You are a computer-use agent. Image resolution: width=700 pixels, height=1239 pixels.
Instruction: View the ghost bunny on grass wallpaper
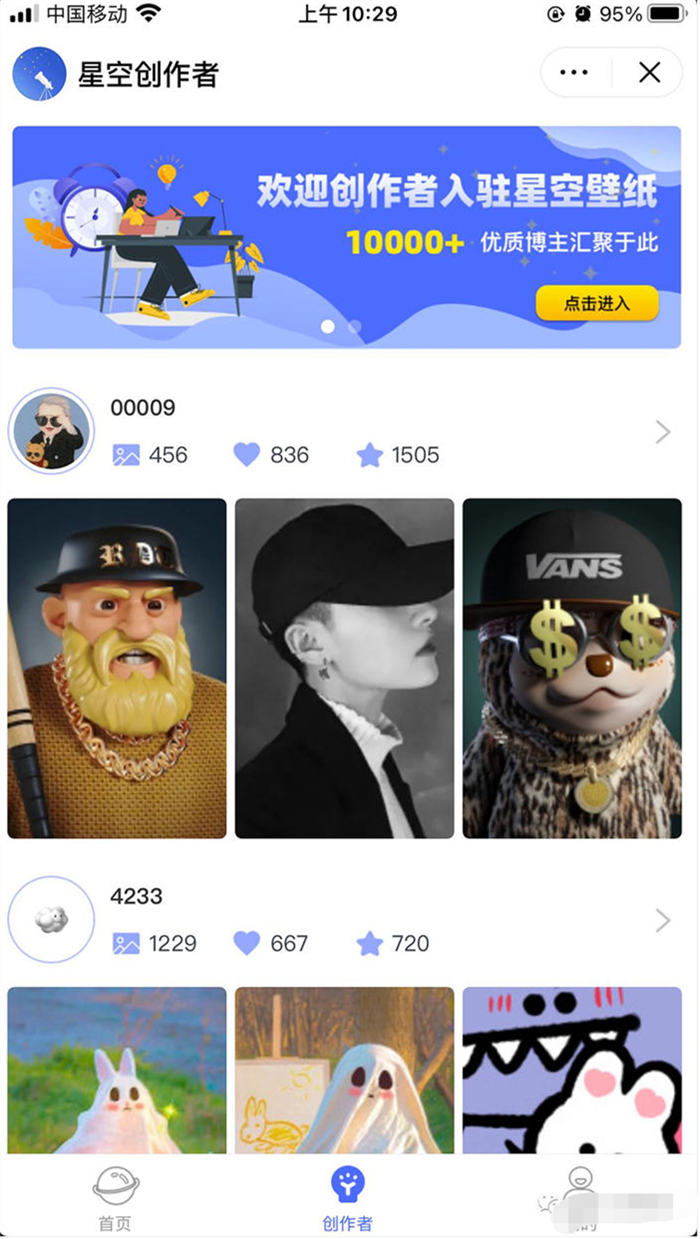click(x=117, y=1069)
